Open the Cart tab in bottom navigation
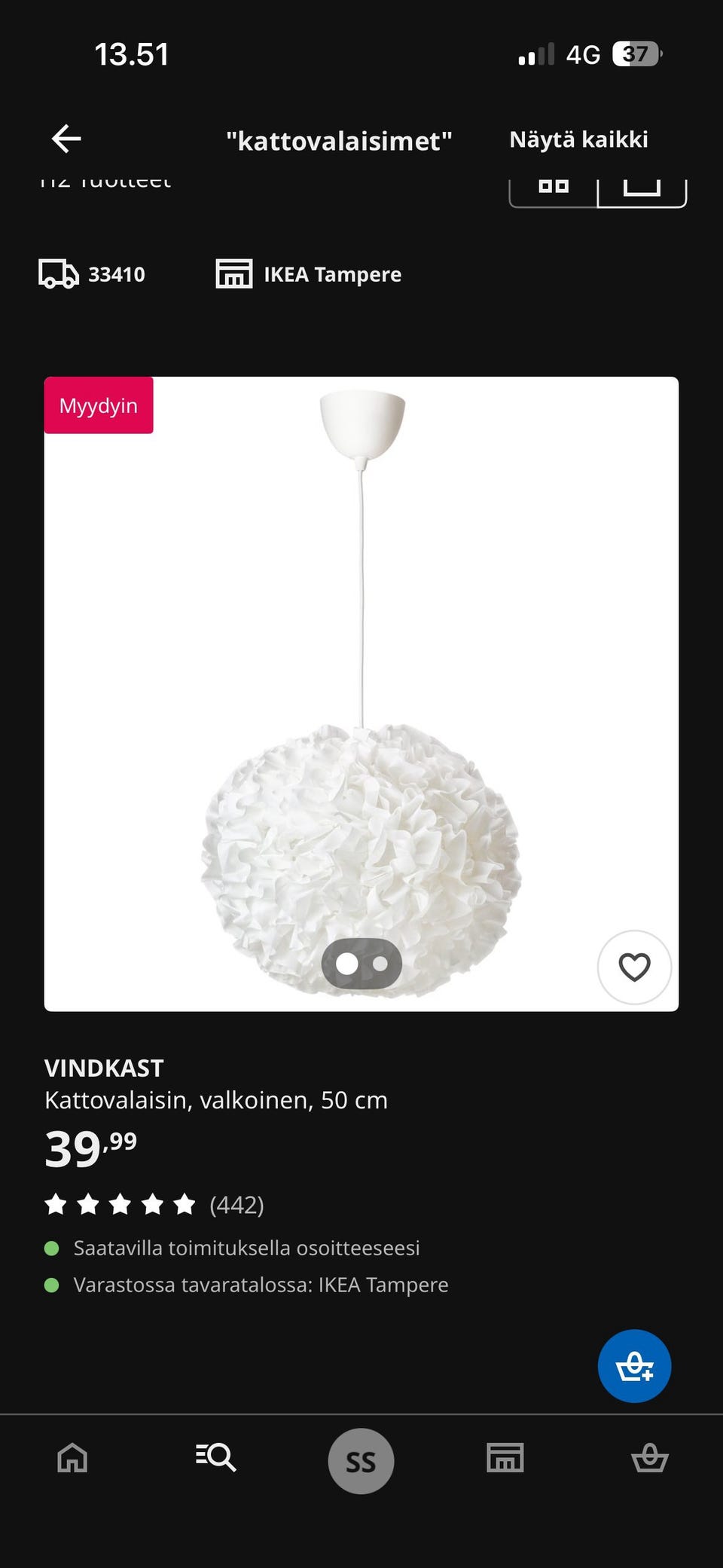 (x=649, y=1459)
